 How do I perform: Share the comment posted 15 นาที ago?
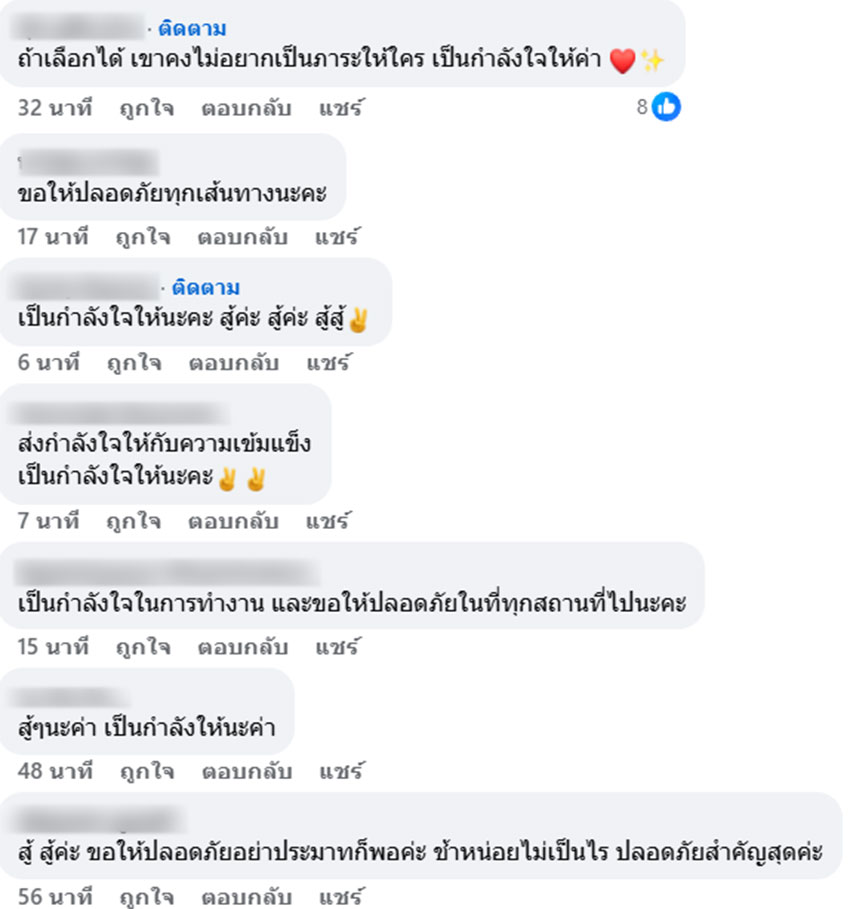point(337,646)
